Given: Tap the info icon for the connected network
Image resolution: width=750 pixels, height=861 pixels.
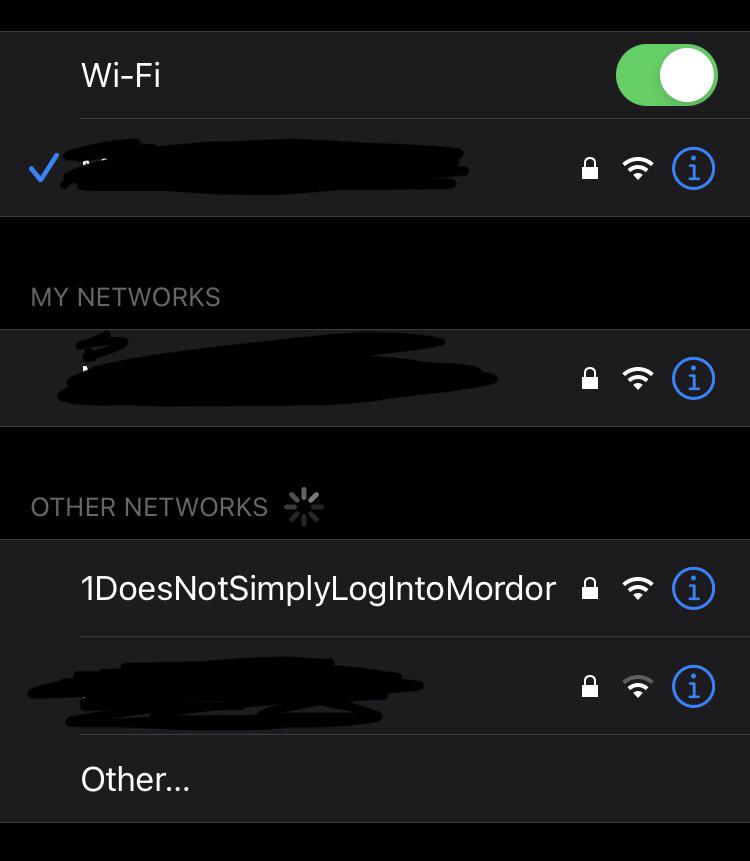Looking at the screenshot, I should tap(693, 168).
